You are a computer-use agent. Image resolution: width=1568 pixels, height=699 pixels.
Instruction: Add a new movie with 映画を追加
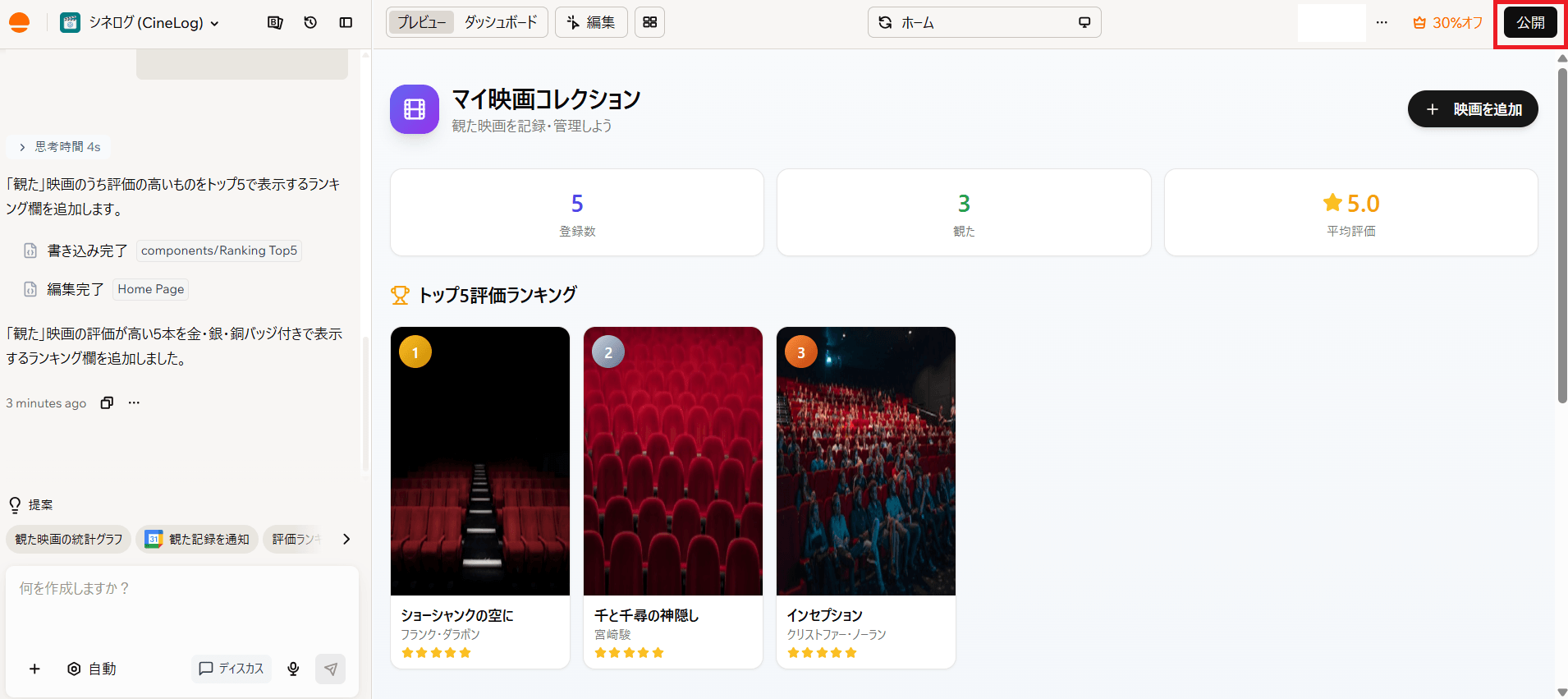tap(1473, 109)
